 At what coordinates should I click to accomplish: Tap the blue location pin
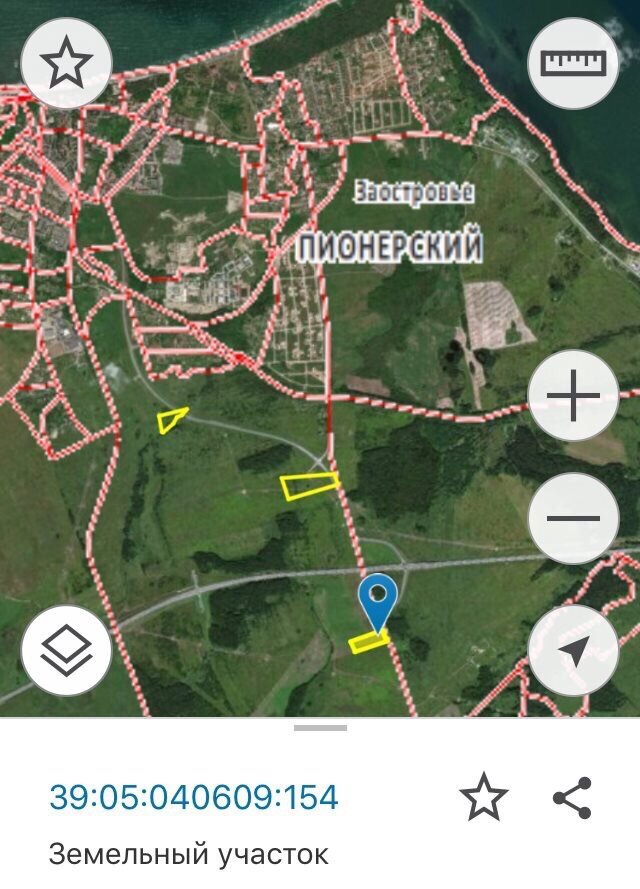pos(378,598)
